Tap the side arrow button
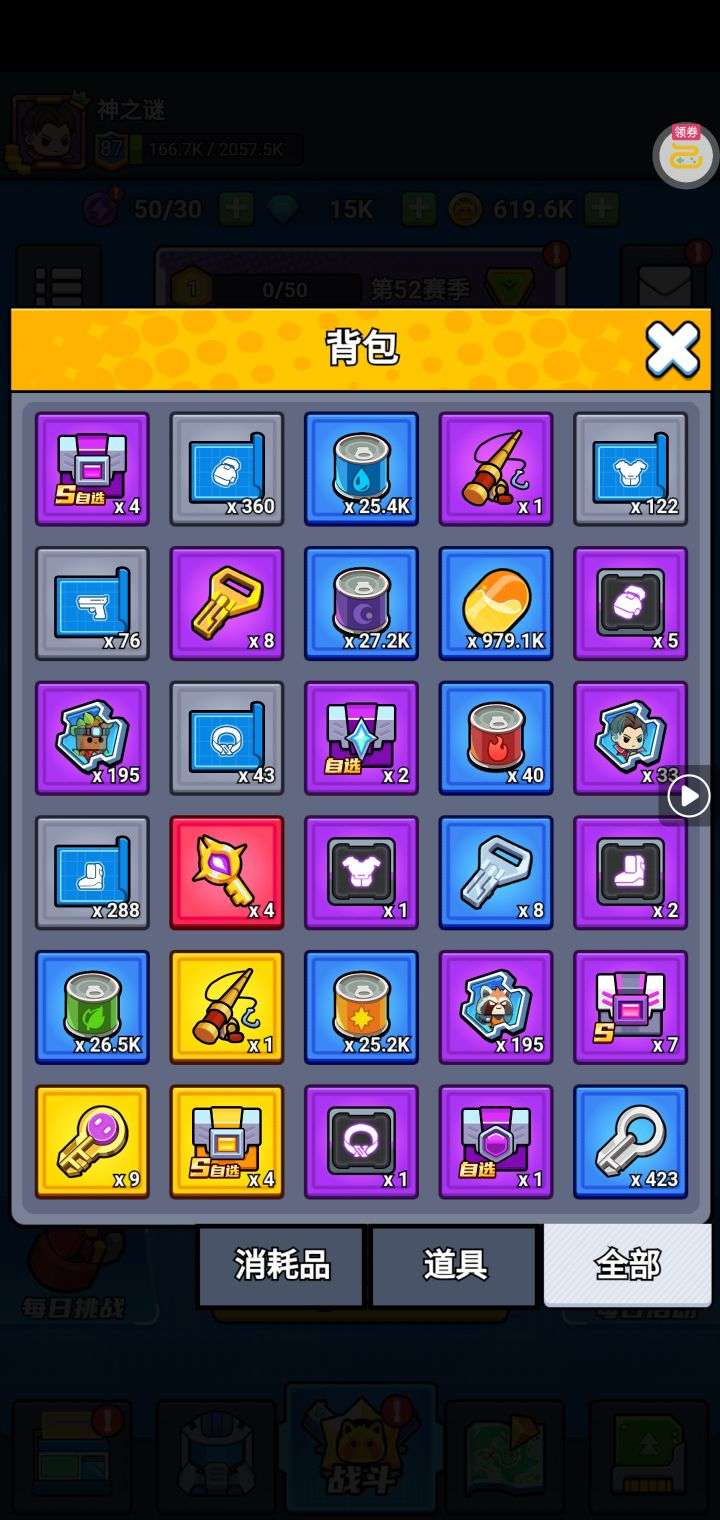Image resolution: width=720 pixels, height=1520 pixels. click(689, 797)
